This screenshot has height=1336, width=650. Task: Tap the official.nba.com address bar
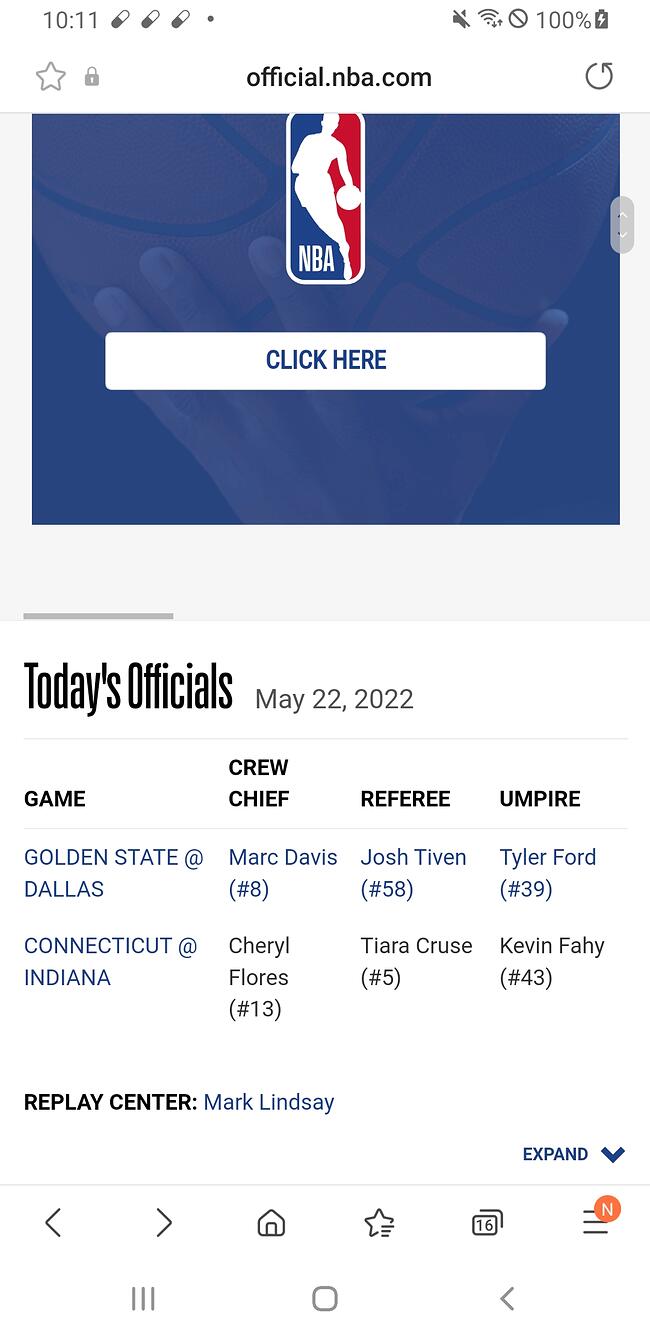click(339, 77)
